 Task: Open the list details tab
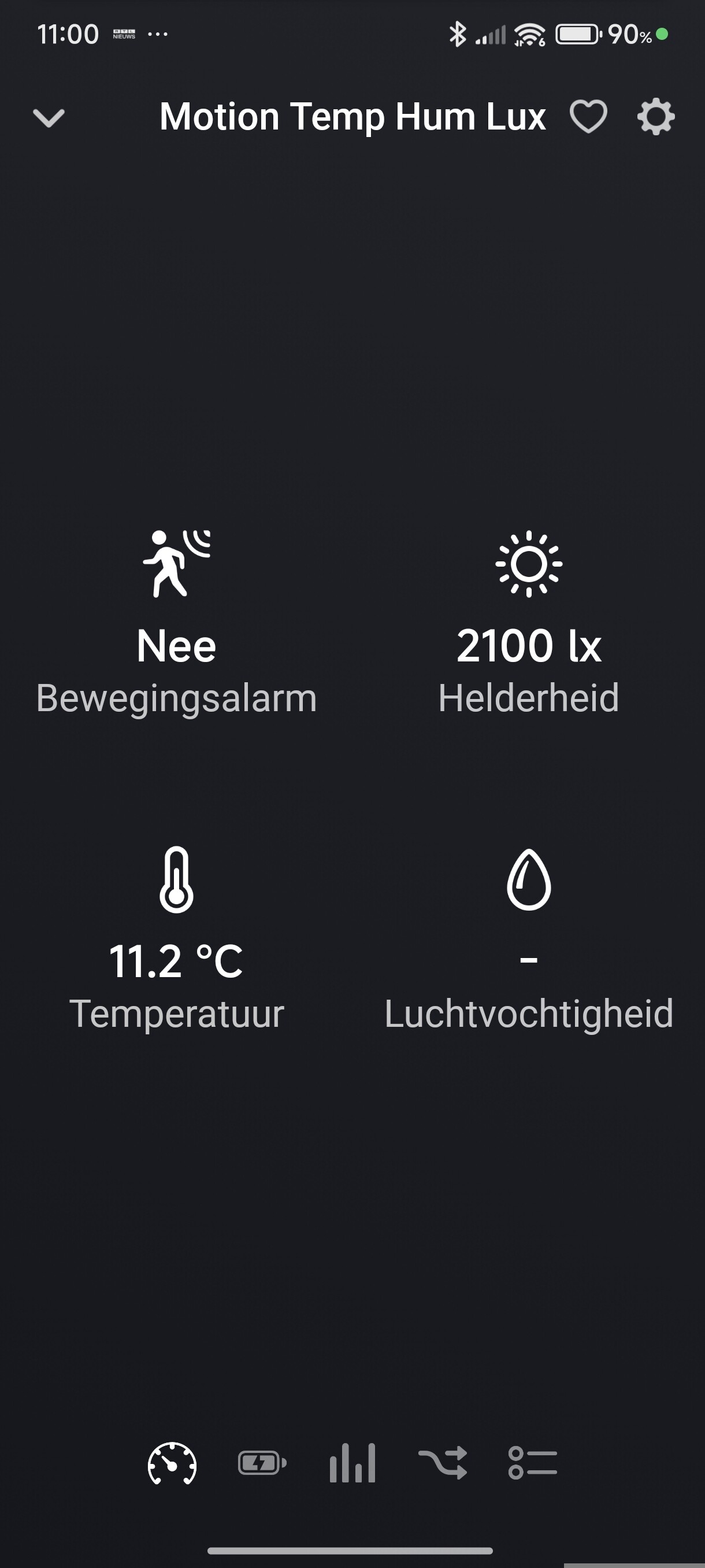click(532, 1463)
